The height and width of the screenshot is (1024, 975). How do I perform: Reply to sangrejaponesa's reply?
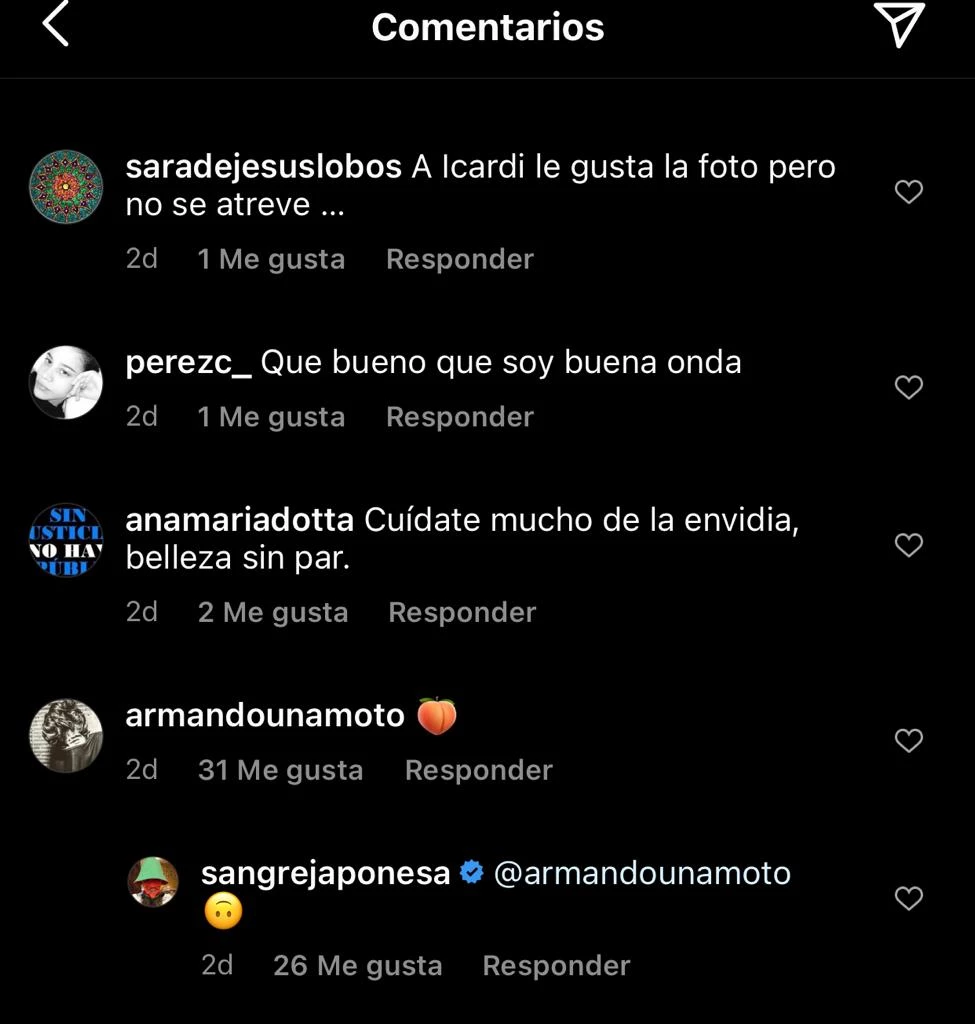coord(556,965)
